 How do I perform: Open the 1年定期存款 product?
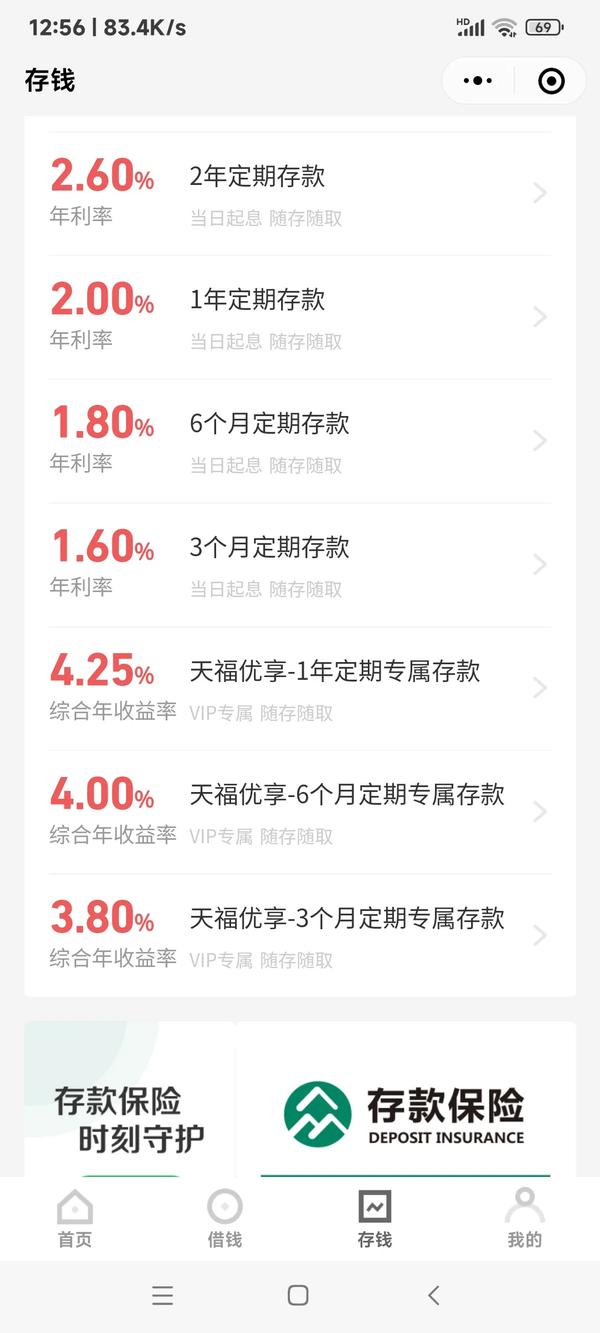click(x=300, y=317)
